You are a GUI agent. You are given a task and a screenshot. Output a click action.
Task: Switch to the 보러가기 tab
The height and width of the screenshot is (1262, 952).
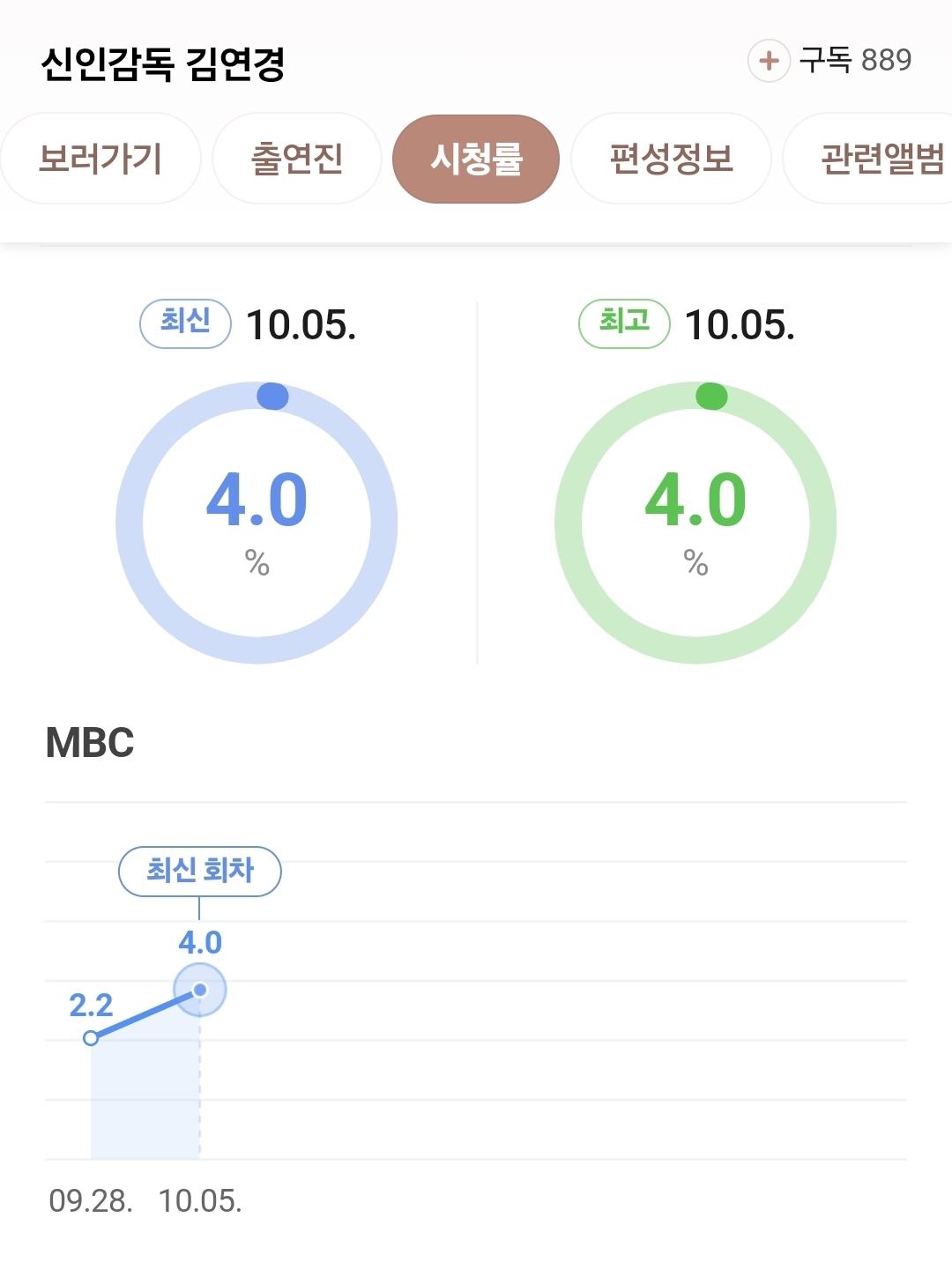coord(100,160)
